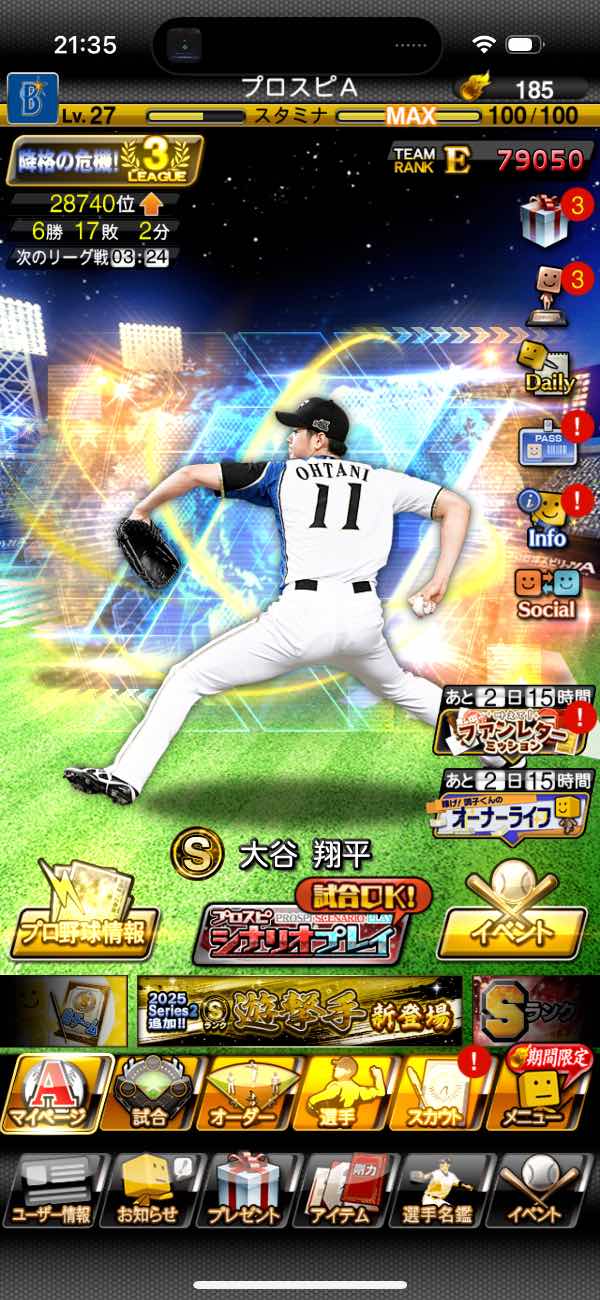
Task: Open the Social icon
Action: [546, 591]
